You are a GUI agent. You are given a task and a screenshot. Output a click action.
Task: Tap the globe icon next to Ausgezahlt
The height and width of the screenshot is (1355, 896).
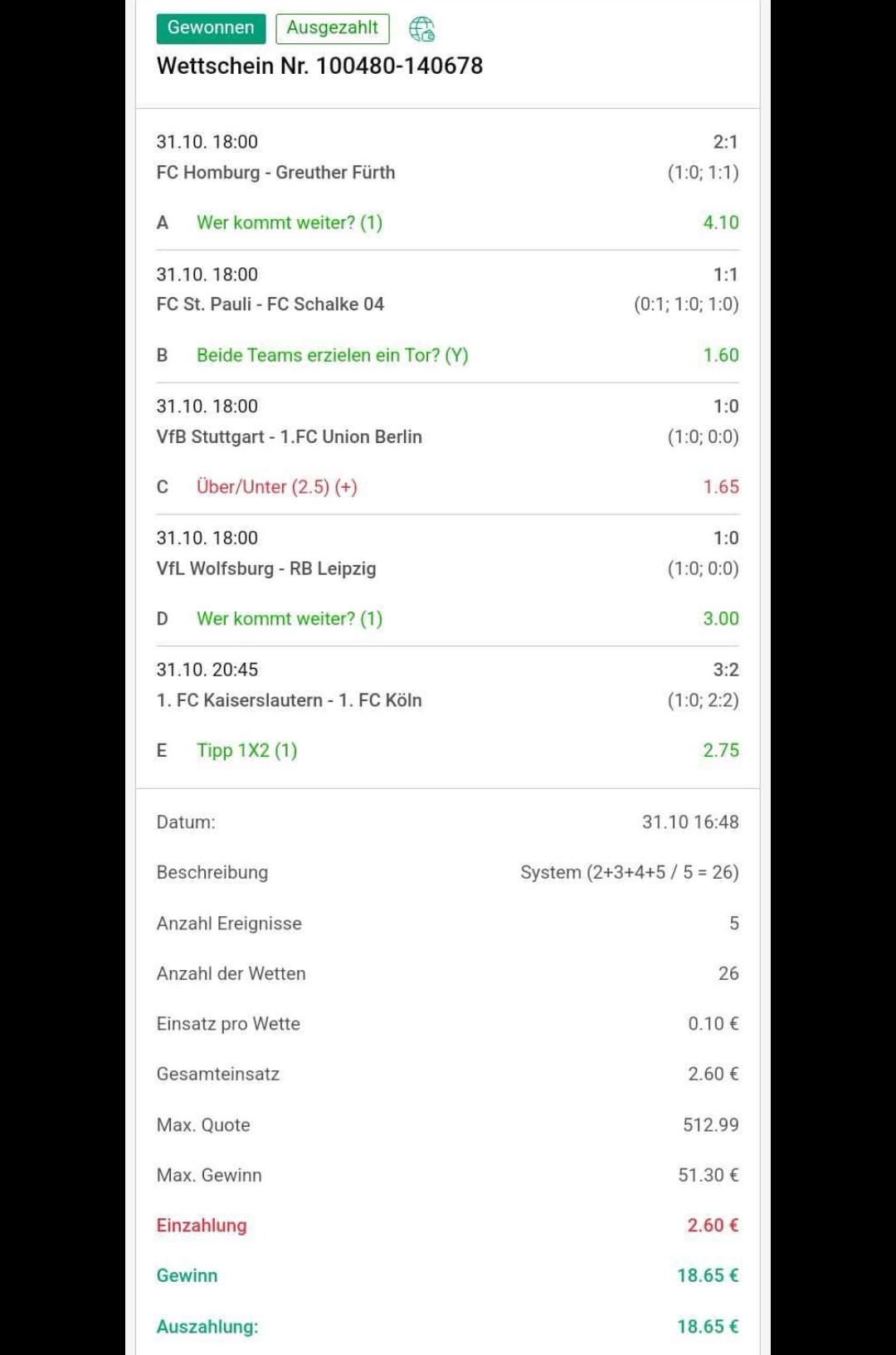pos(421,29)
